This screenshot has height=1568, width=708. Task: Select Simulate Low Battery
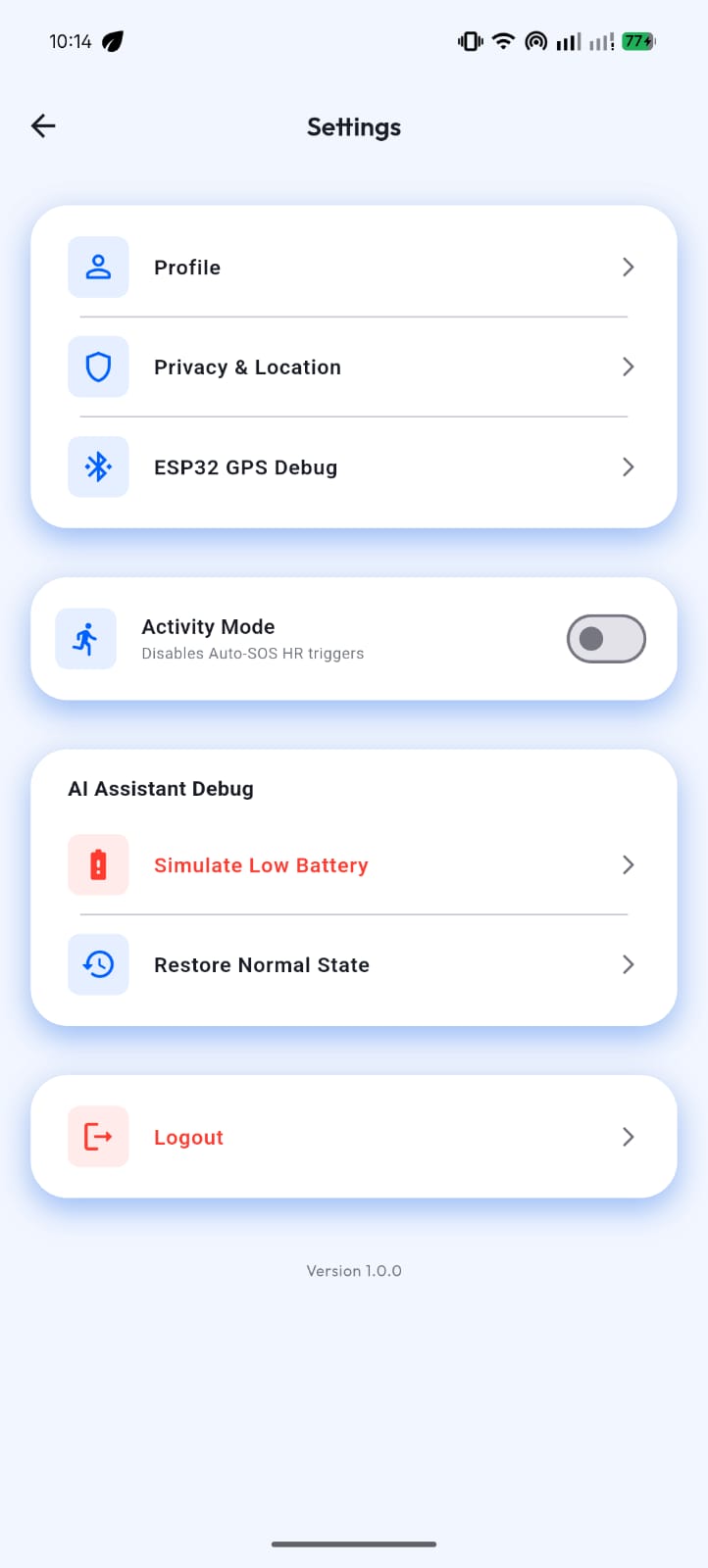point(353,865)
